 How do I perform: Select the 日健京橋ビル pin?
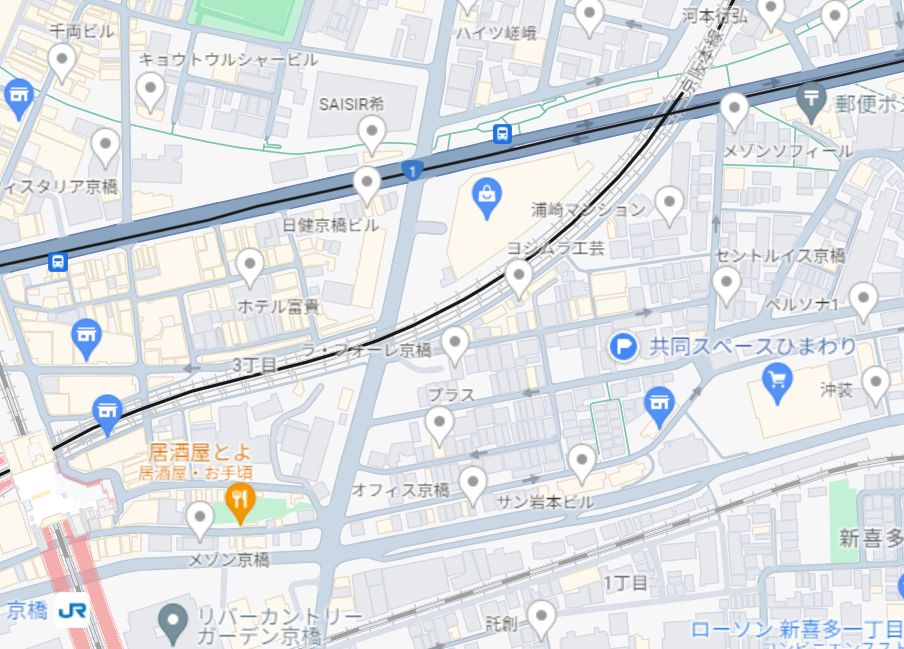(368, 184)
